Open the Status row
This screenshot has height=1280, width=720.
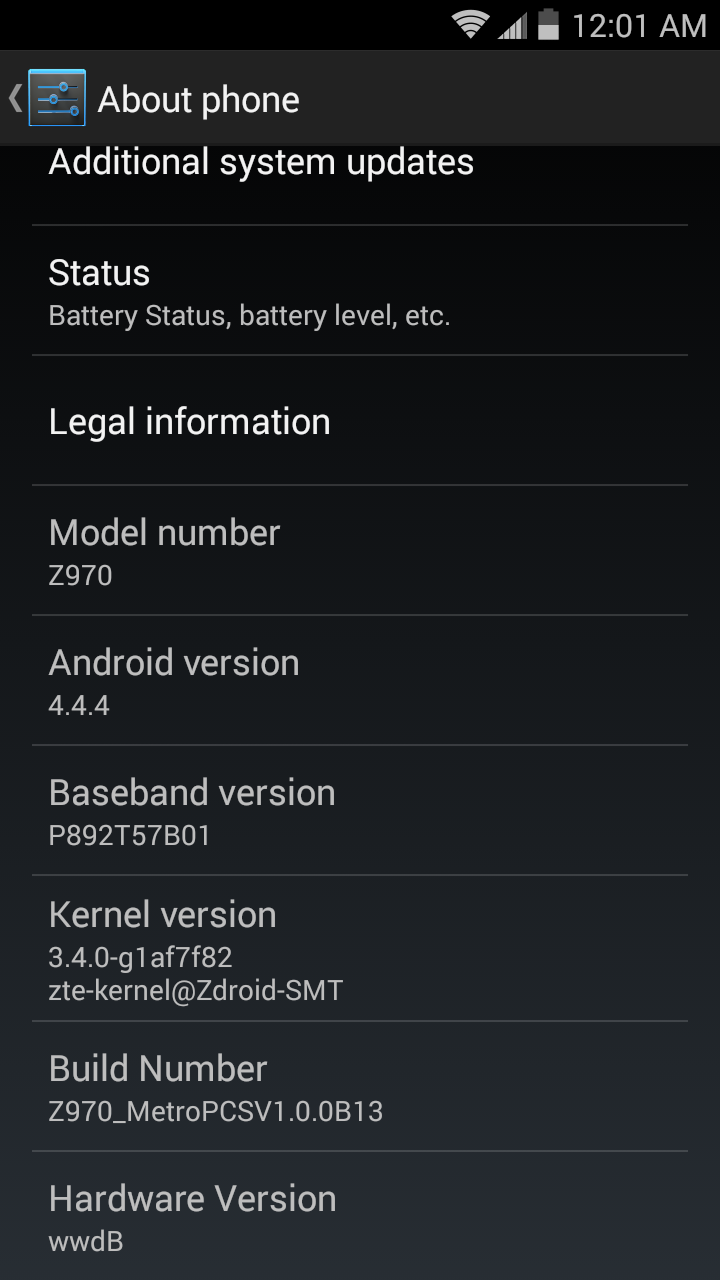click(358, 291)
